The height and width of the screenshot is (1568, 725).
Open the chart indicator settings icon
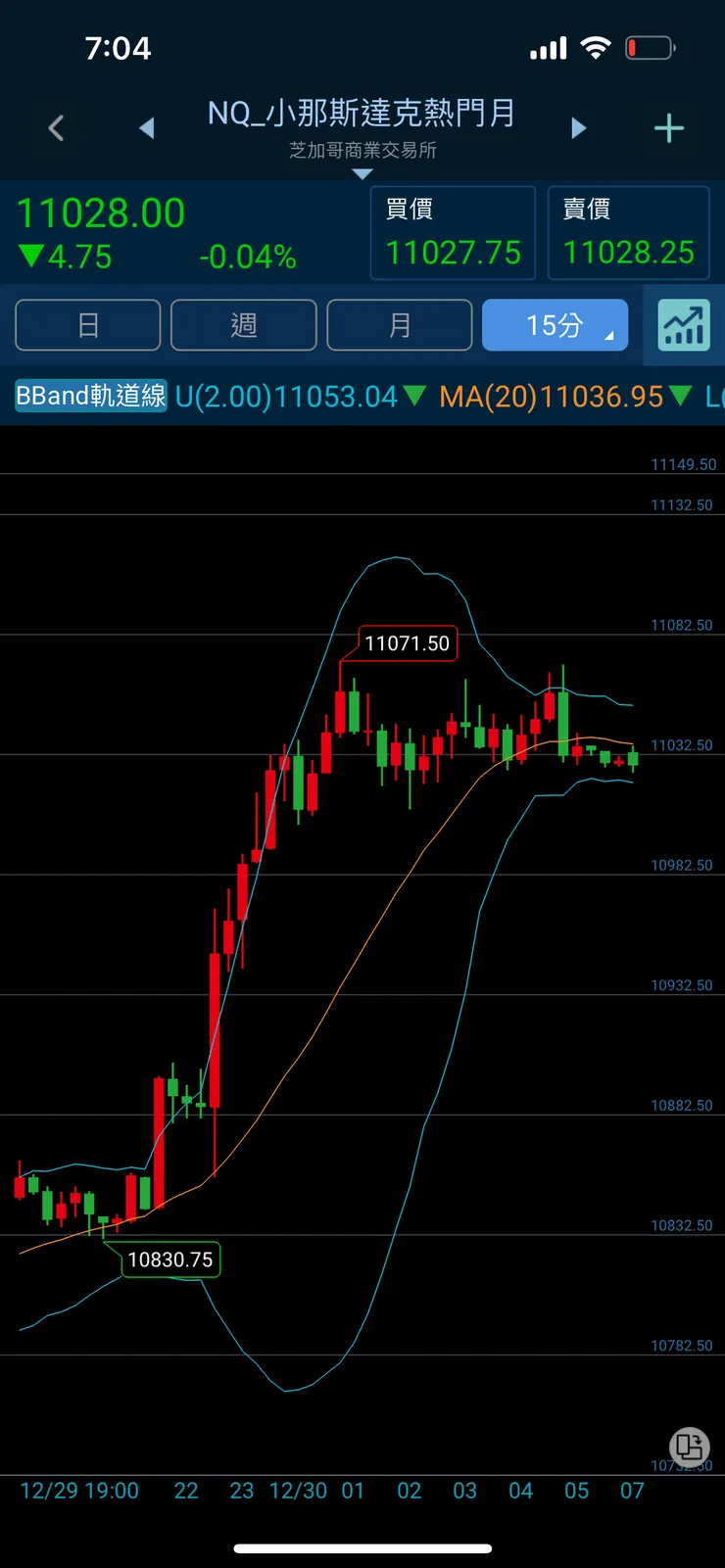coord(683,325)
